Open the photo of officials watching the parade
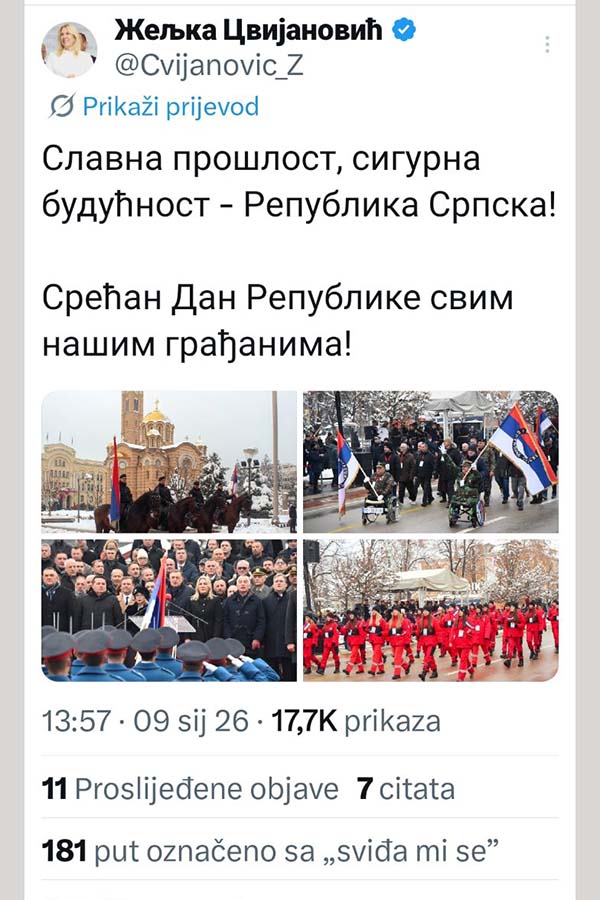Image resolution: width=600 pixels, height=900 pixels. pos(169,610)
